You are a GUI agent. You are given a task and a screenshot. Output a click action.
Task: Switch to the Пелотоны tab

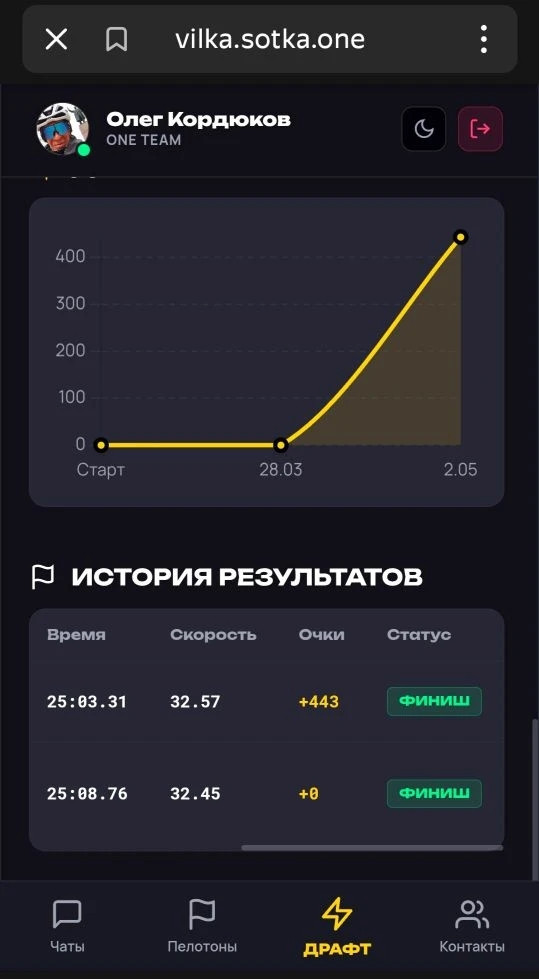click(202, 926)
